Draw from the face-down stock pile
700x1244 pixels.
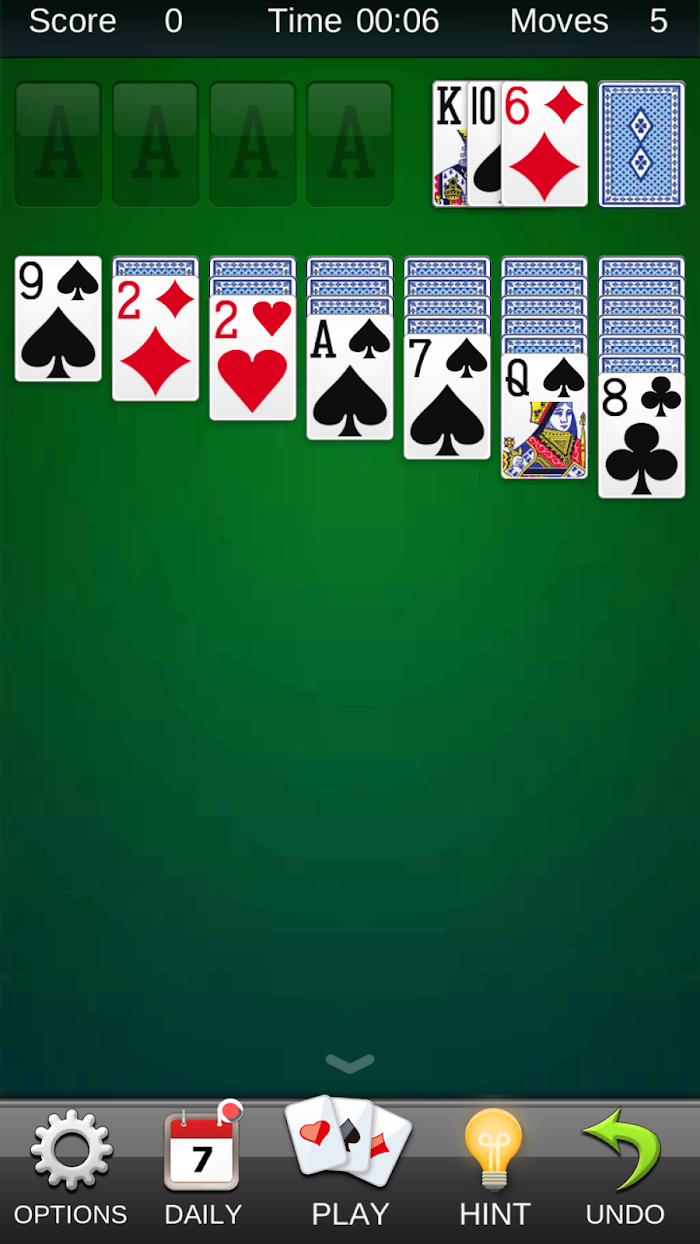642,144
